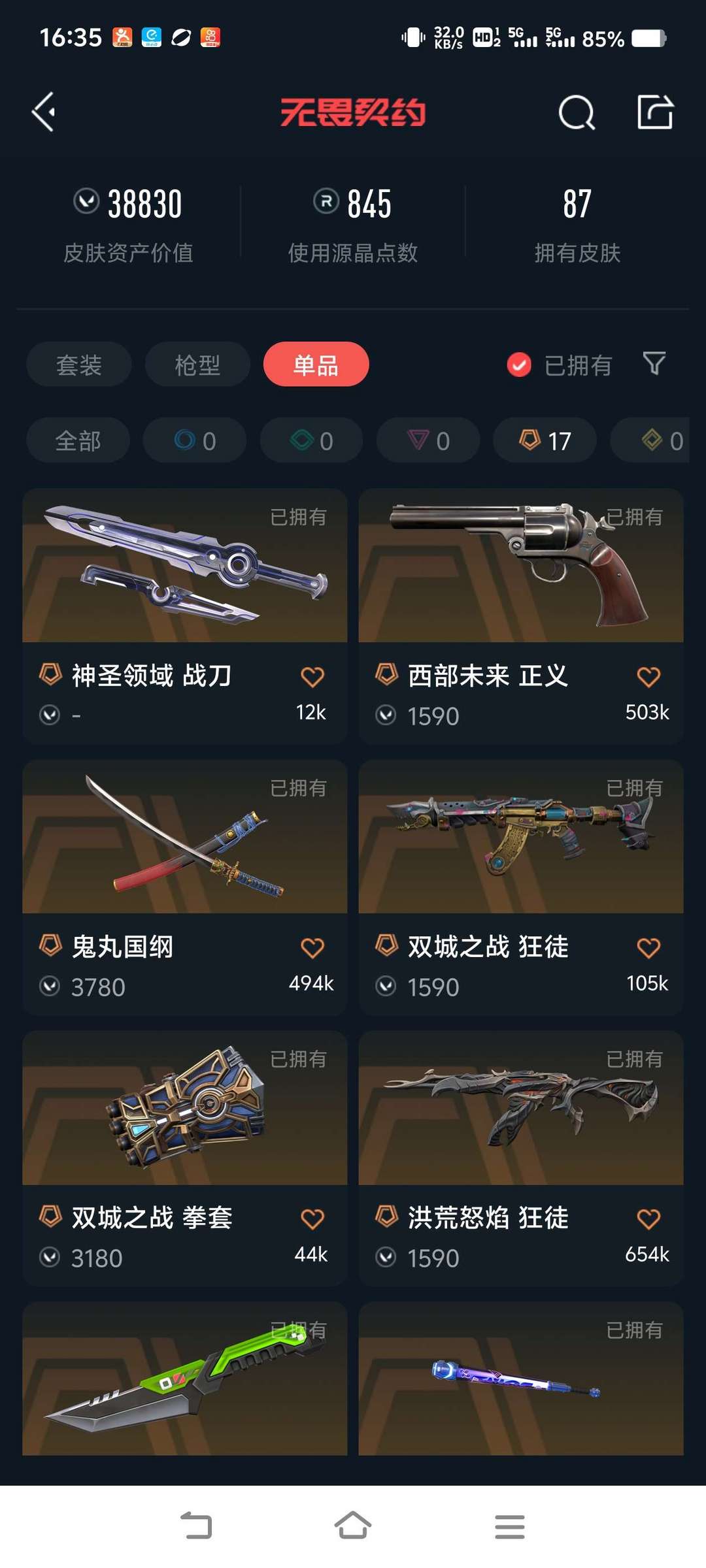Image resolution: width=706 pixels, height=1568 pixels.
Task: Open the filter funnel icon
Action: [x=654, y=363]
